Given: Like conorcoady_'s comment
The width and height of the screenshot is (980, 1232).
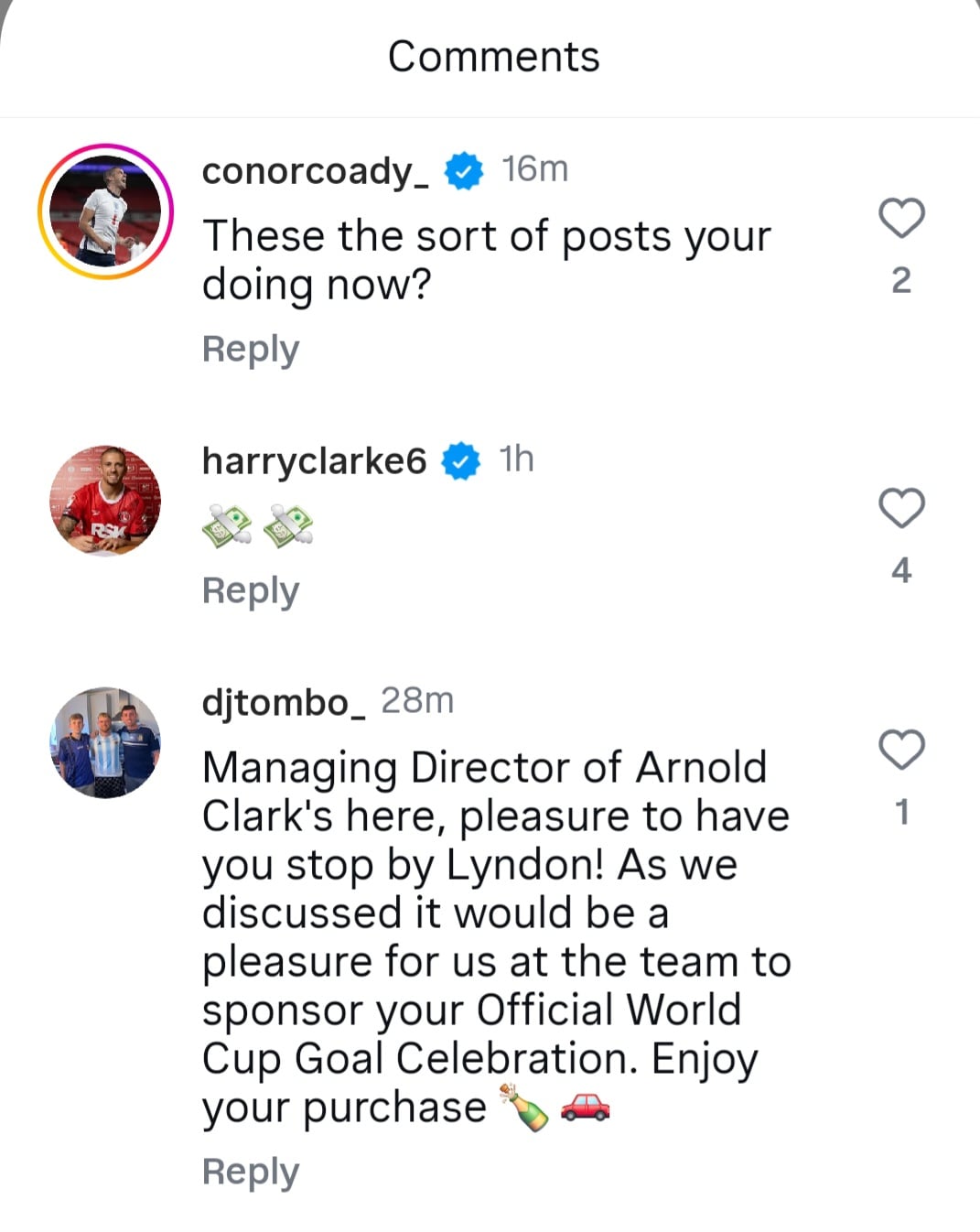Looking at the screenshot, I should (x=901, y=218).
